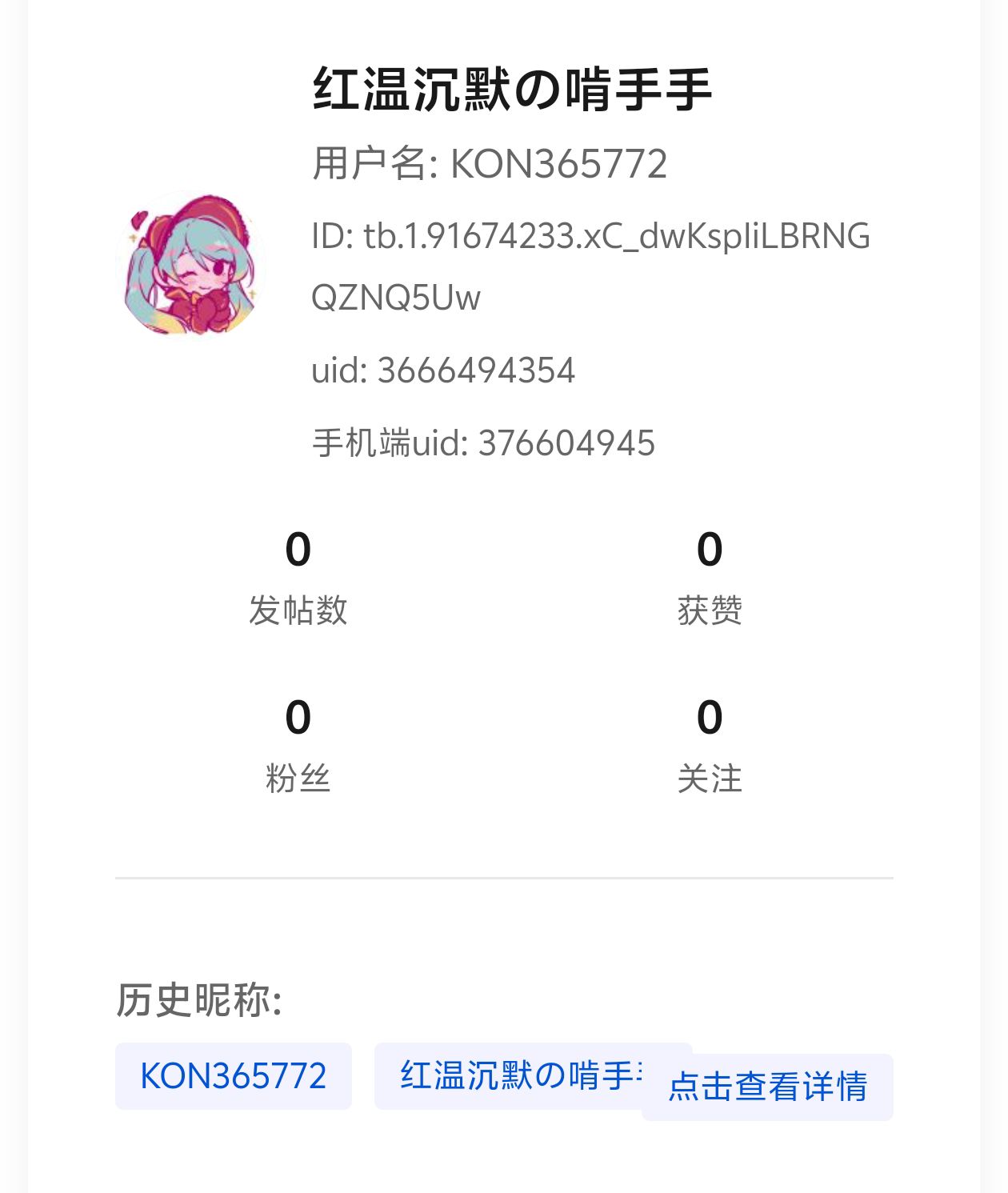The width and height of the screenshot is (1008, 1193).
Task: Tap 点击查看详情 to view nickname details
Action: [x=766, y=1087]
